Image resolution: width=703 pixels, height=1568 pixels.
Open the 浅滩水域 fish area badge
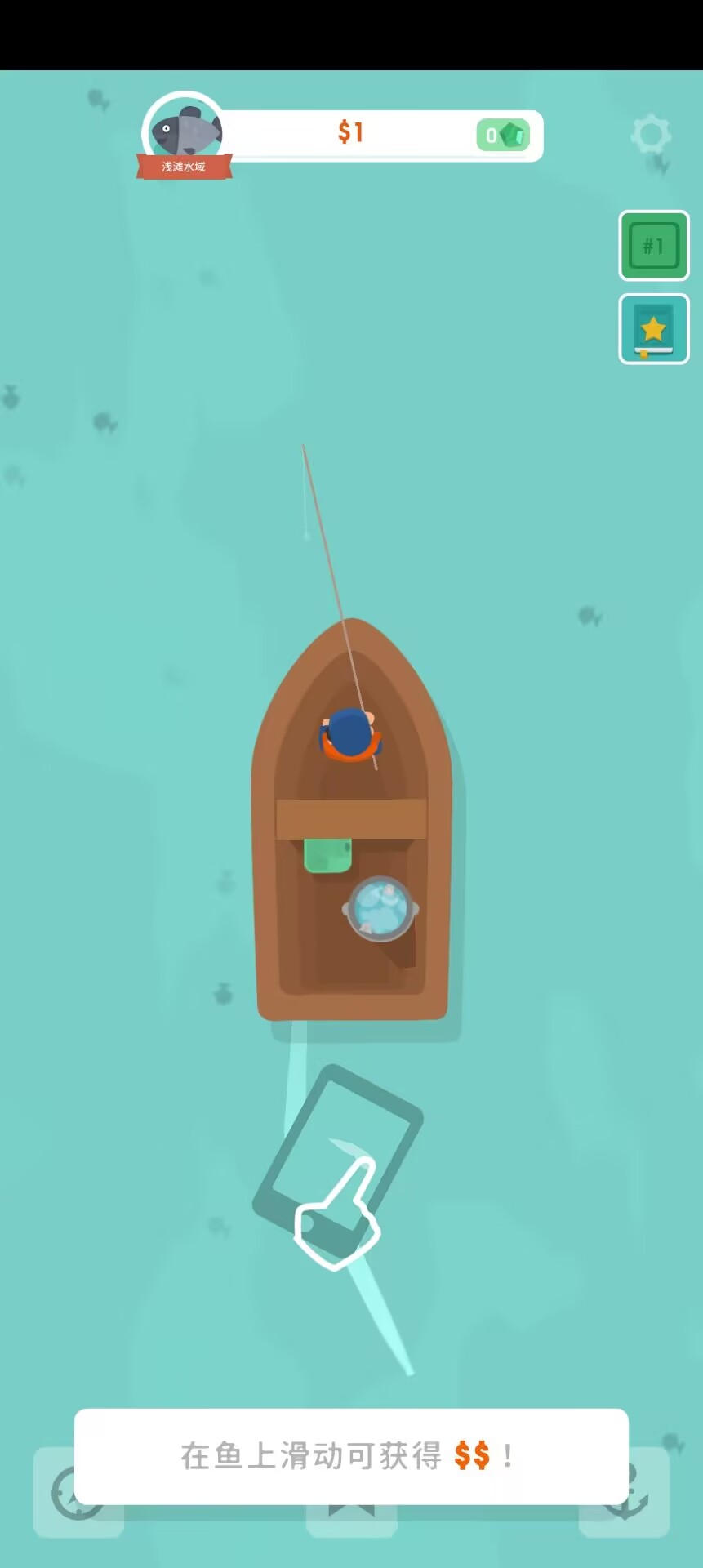[185, 136]
